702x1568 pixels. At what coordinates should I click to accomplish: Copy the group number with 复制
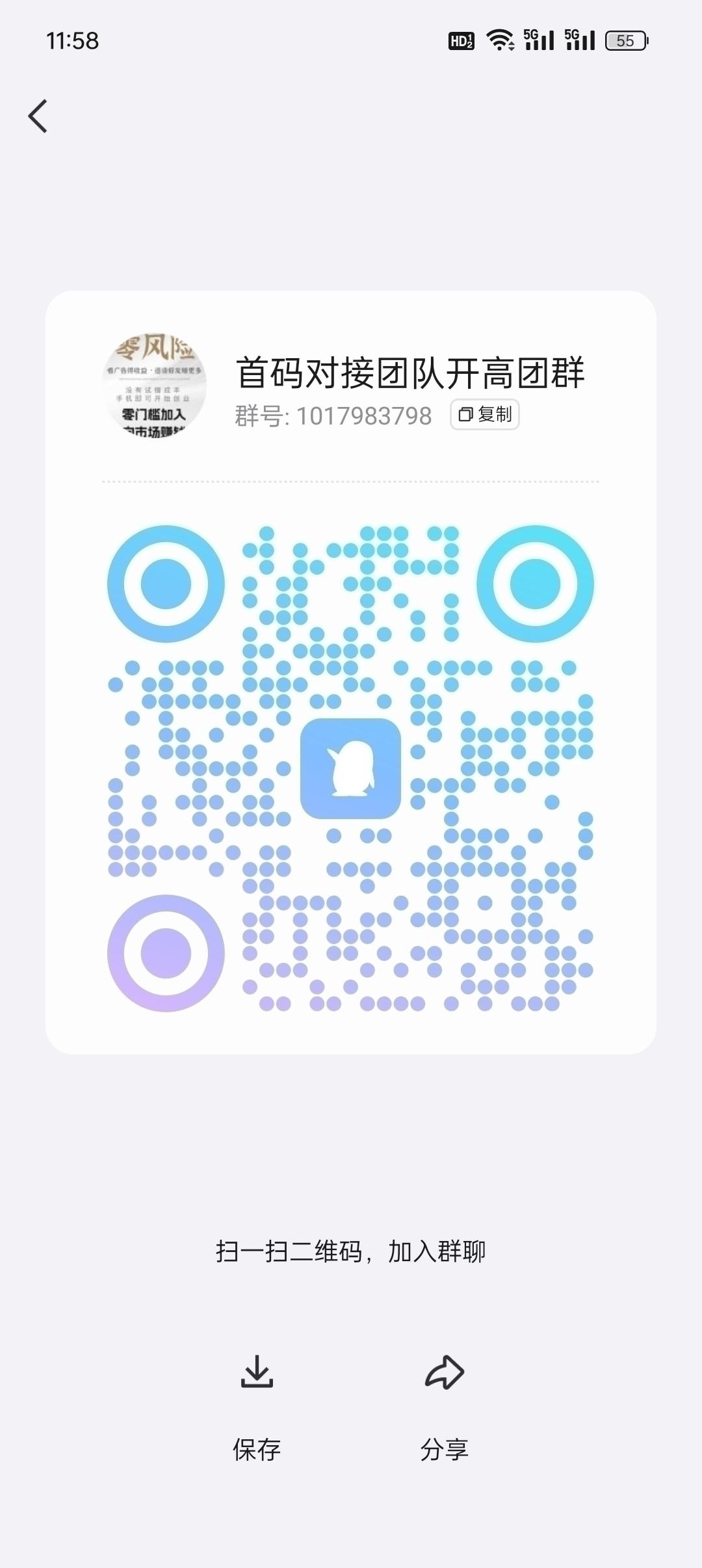485,415
